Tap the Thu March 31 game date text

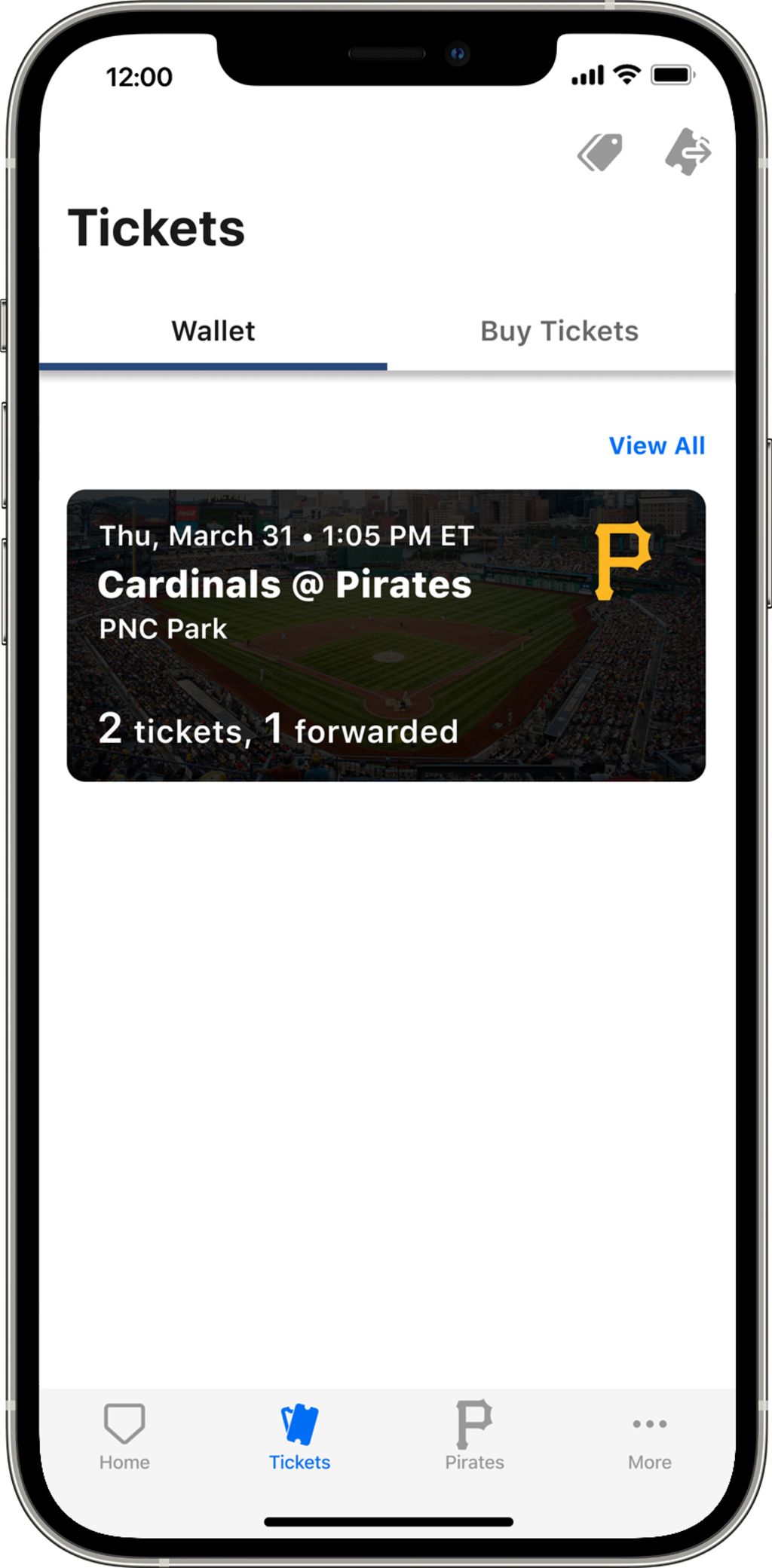click(286, 536)
